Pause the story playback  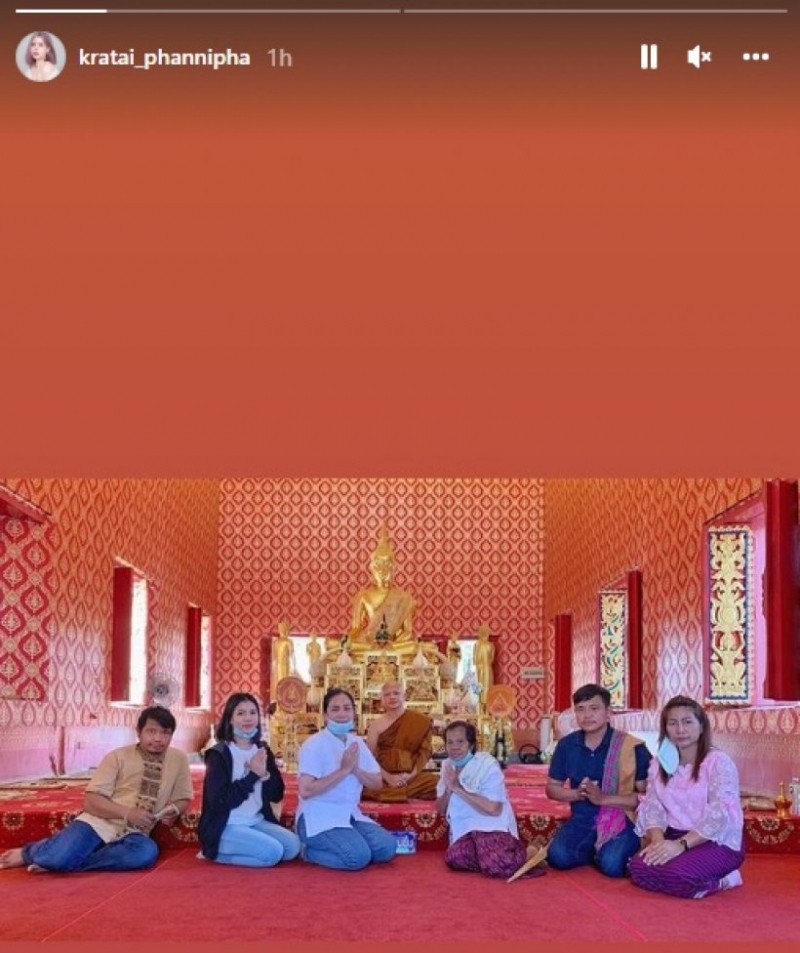[x=649, y=57]
